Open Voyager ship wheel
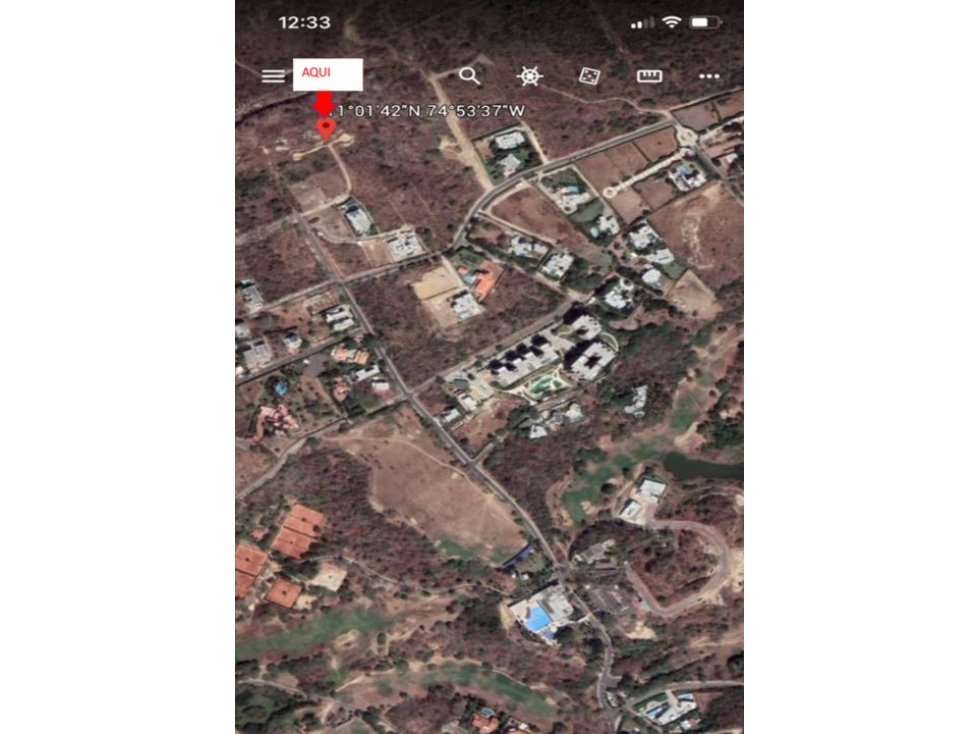This screenshot has width=979, height=734. pyautogui.click(x=530, y=76)
